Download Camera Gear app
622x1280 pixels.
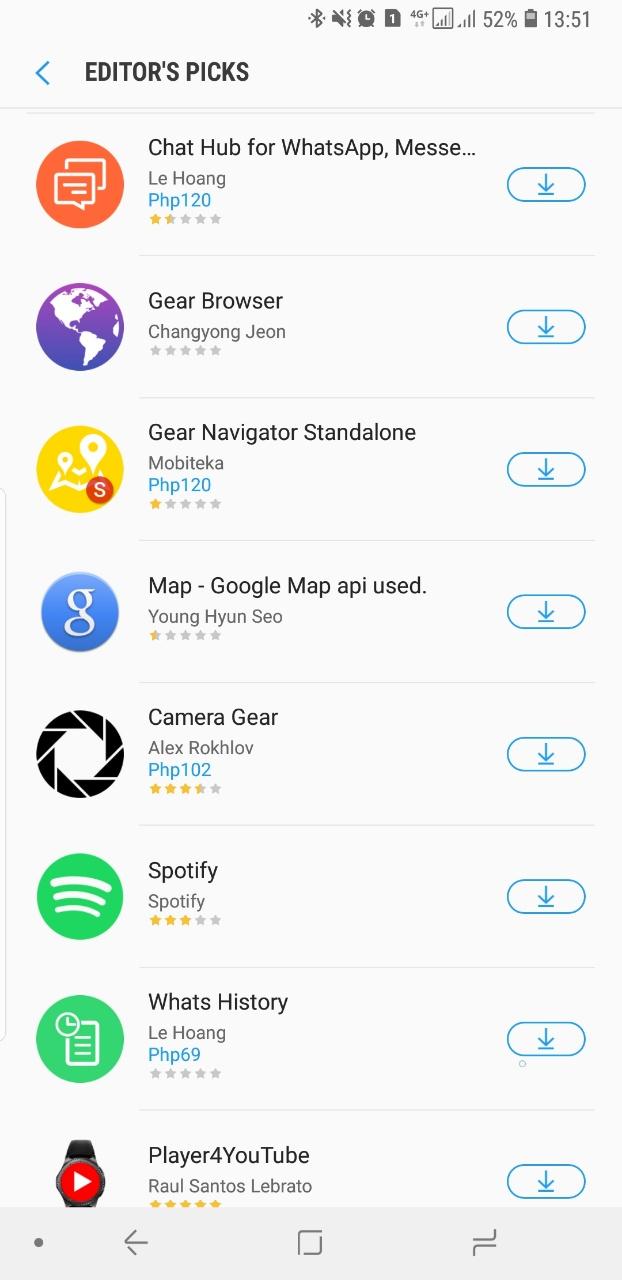(x=546, y=754)
